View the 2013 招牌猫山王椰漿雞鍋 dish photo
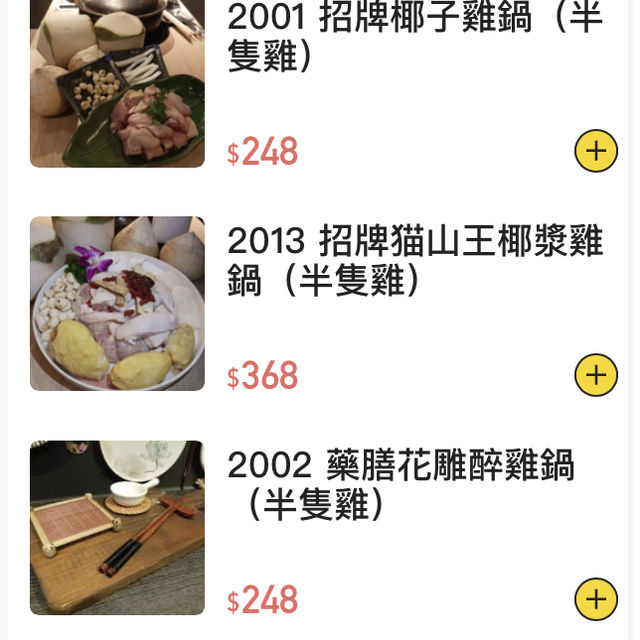The height and width of the screenshot is (640, 640). point(117,303)
